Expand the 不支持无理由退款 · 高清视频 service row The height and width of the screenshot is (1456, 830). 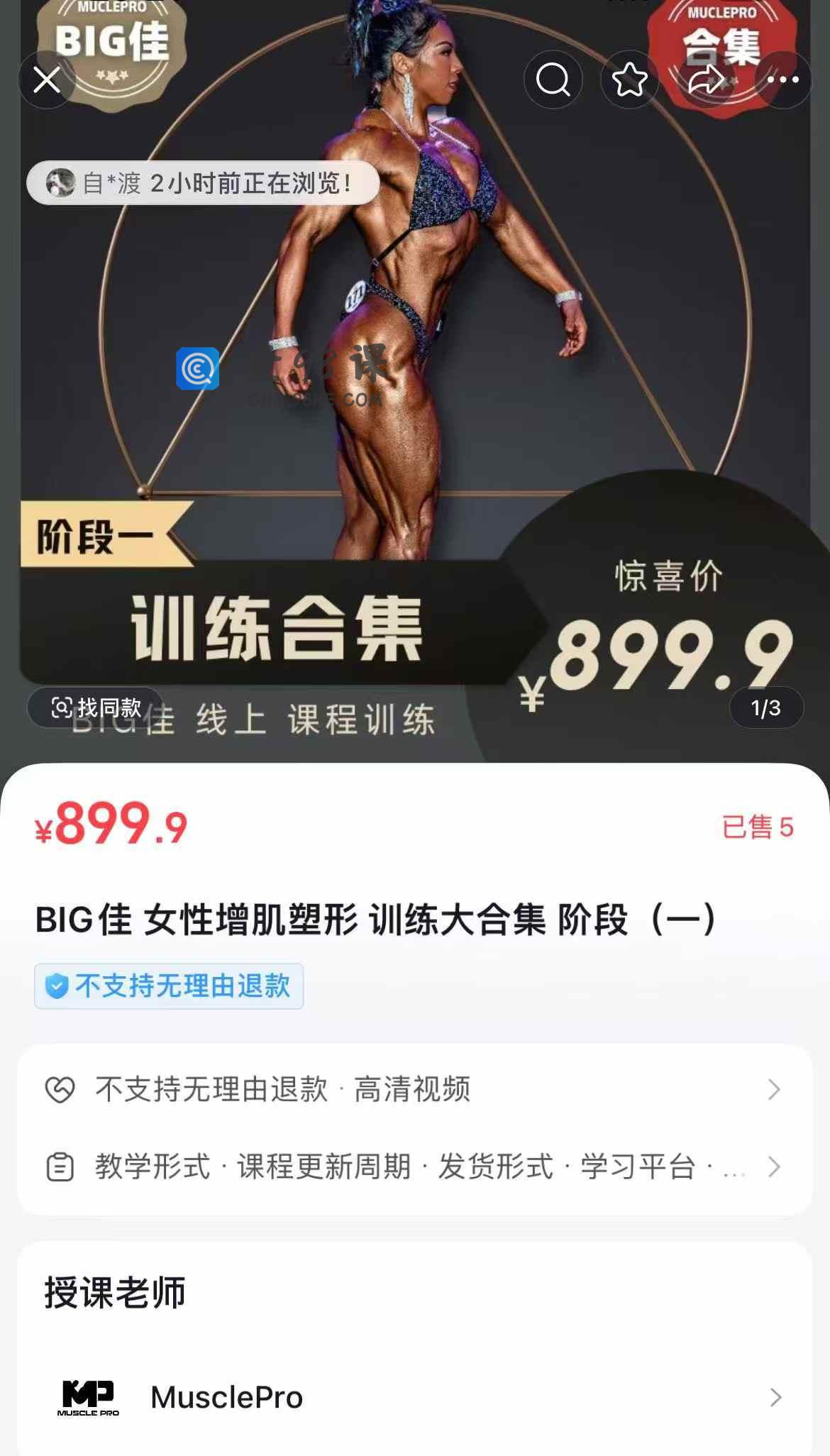[x=414, y=1089]
